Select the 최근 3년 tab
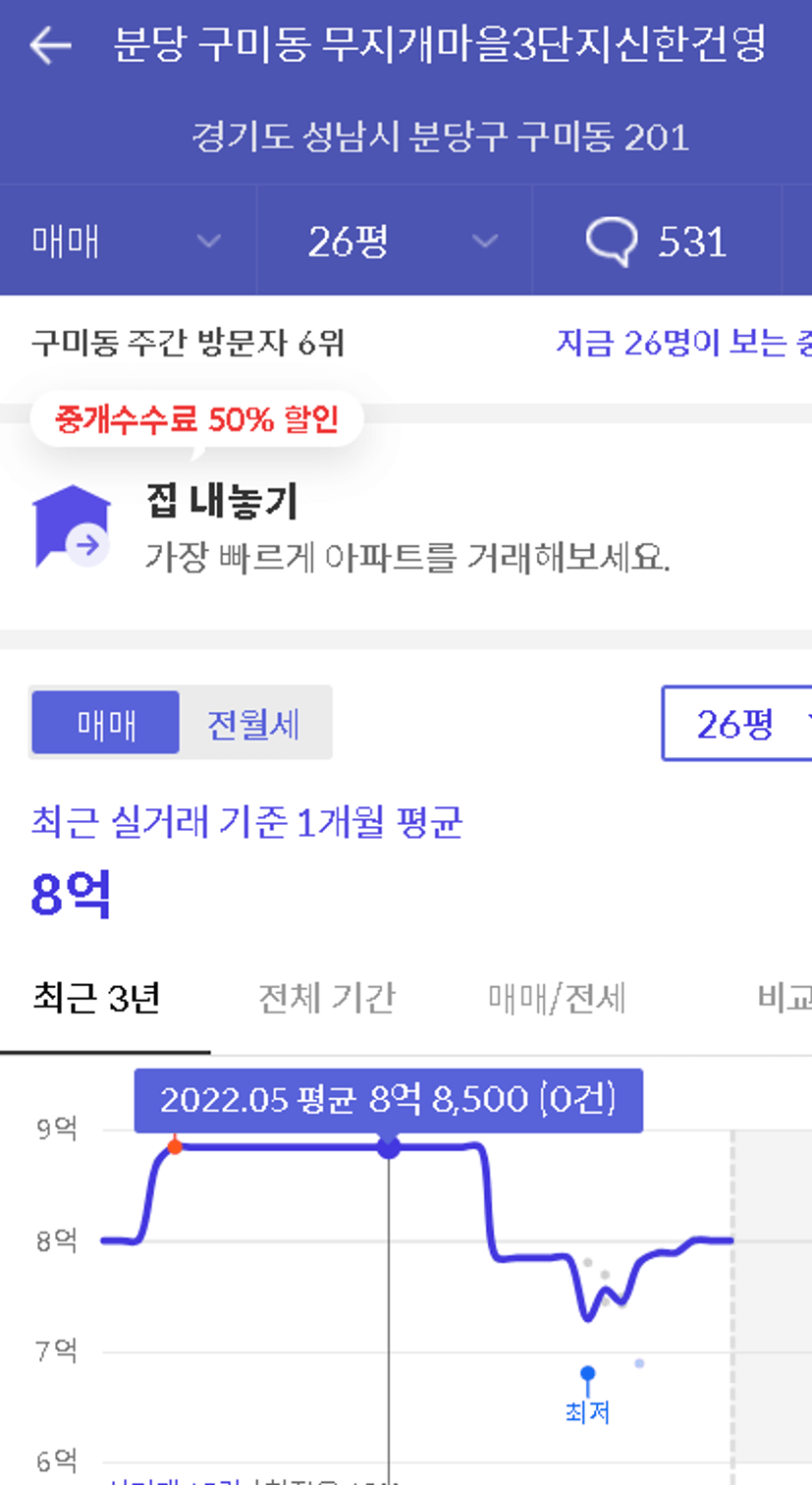Viewport: 812px width, 1485px height. point(96,998)
